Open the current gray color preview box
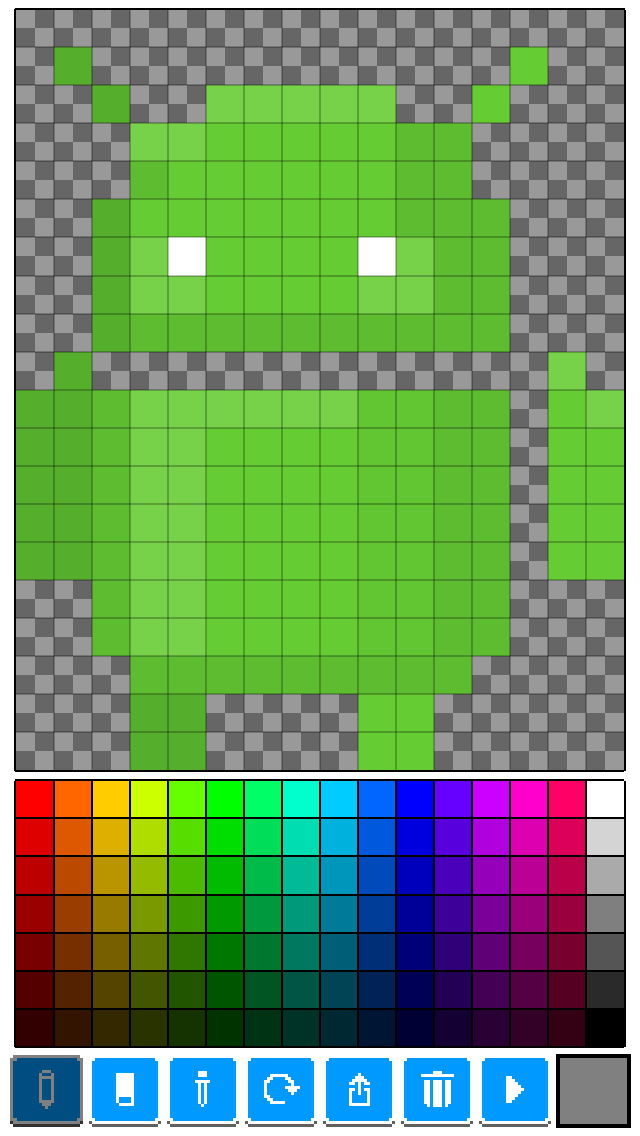 (593, 1090)
